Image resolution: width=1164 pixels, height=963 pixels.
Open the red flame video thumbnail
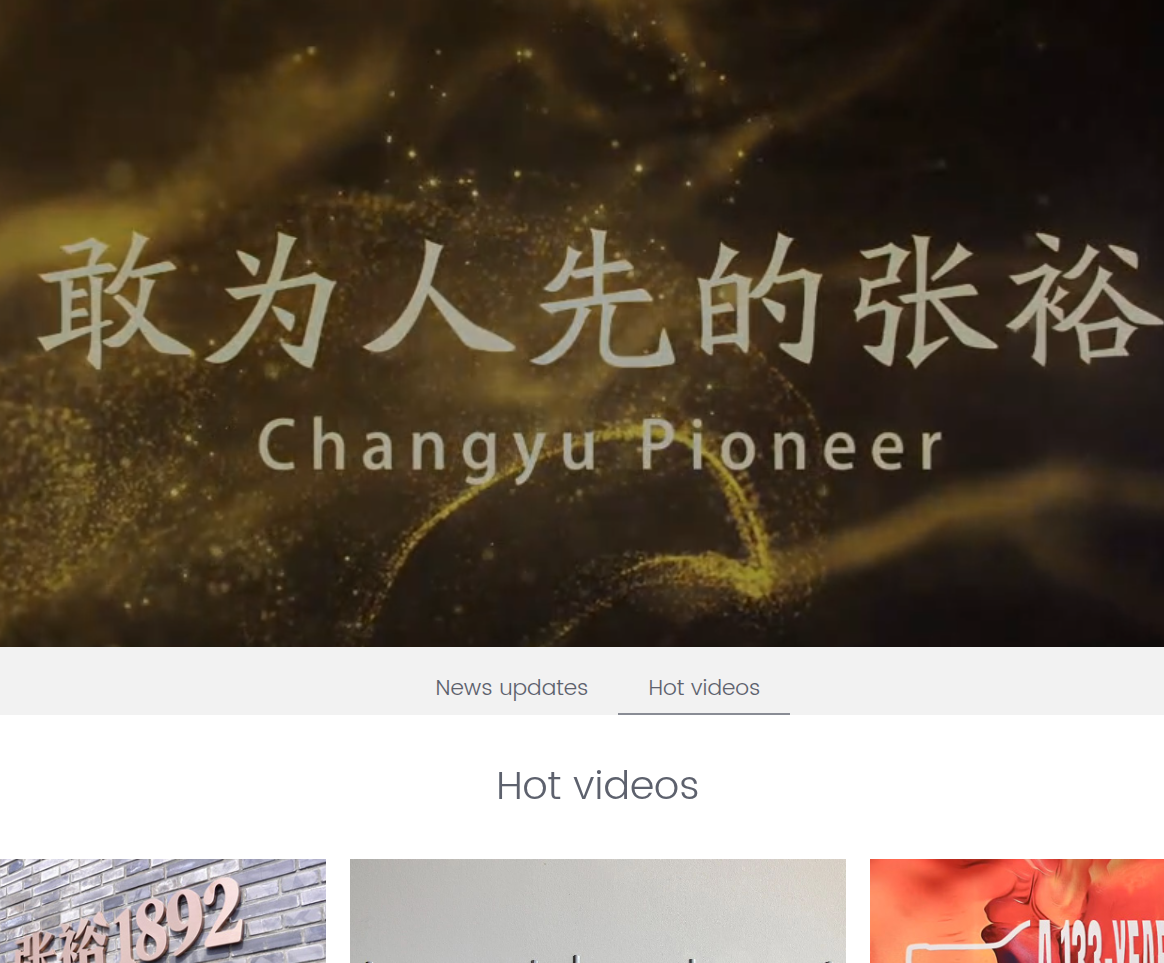click(1016, 911)
